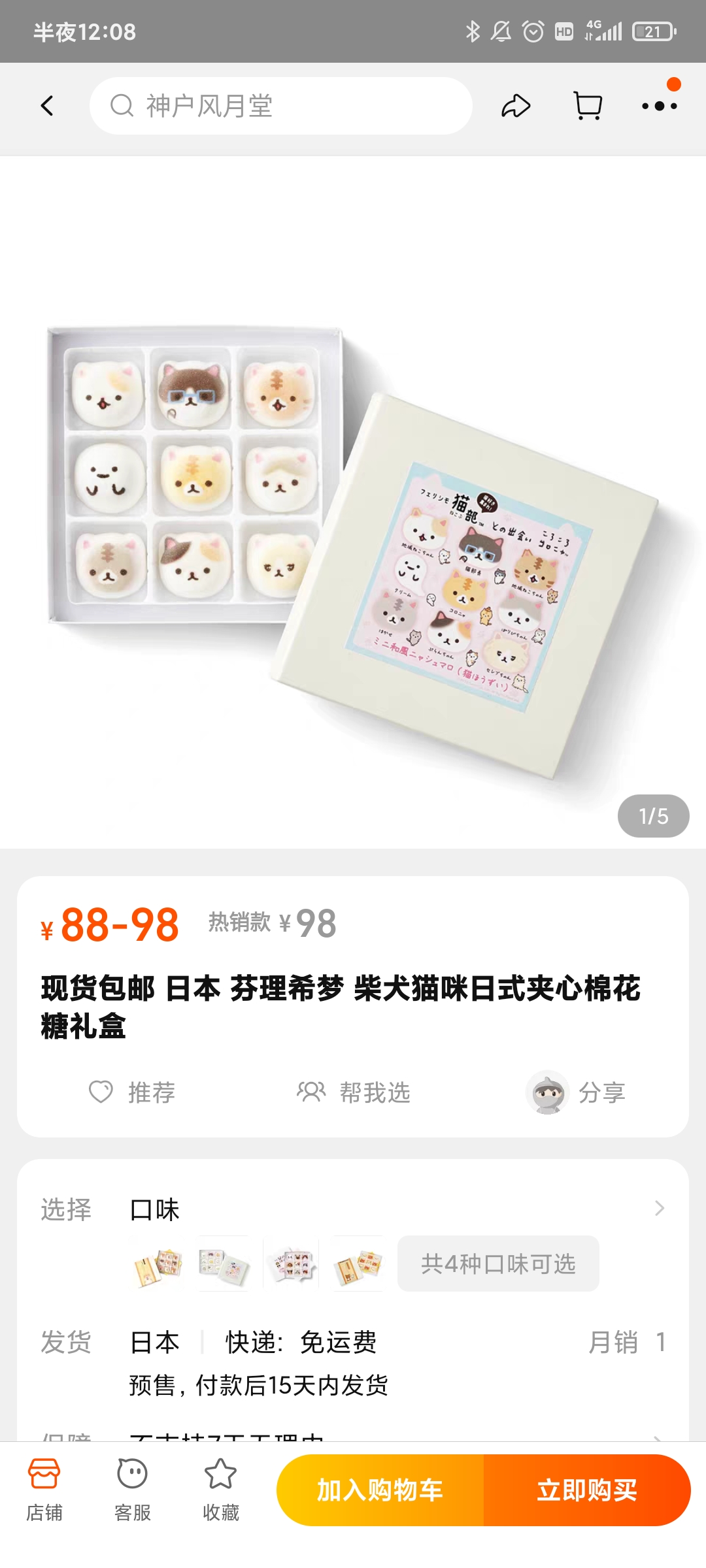This screenshot has height=1568, width=706.
Task: Add item to 收藏 favorites
Action: 220,1490
